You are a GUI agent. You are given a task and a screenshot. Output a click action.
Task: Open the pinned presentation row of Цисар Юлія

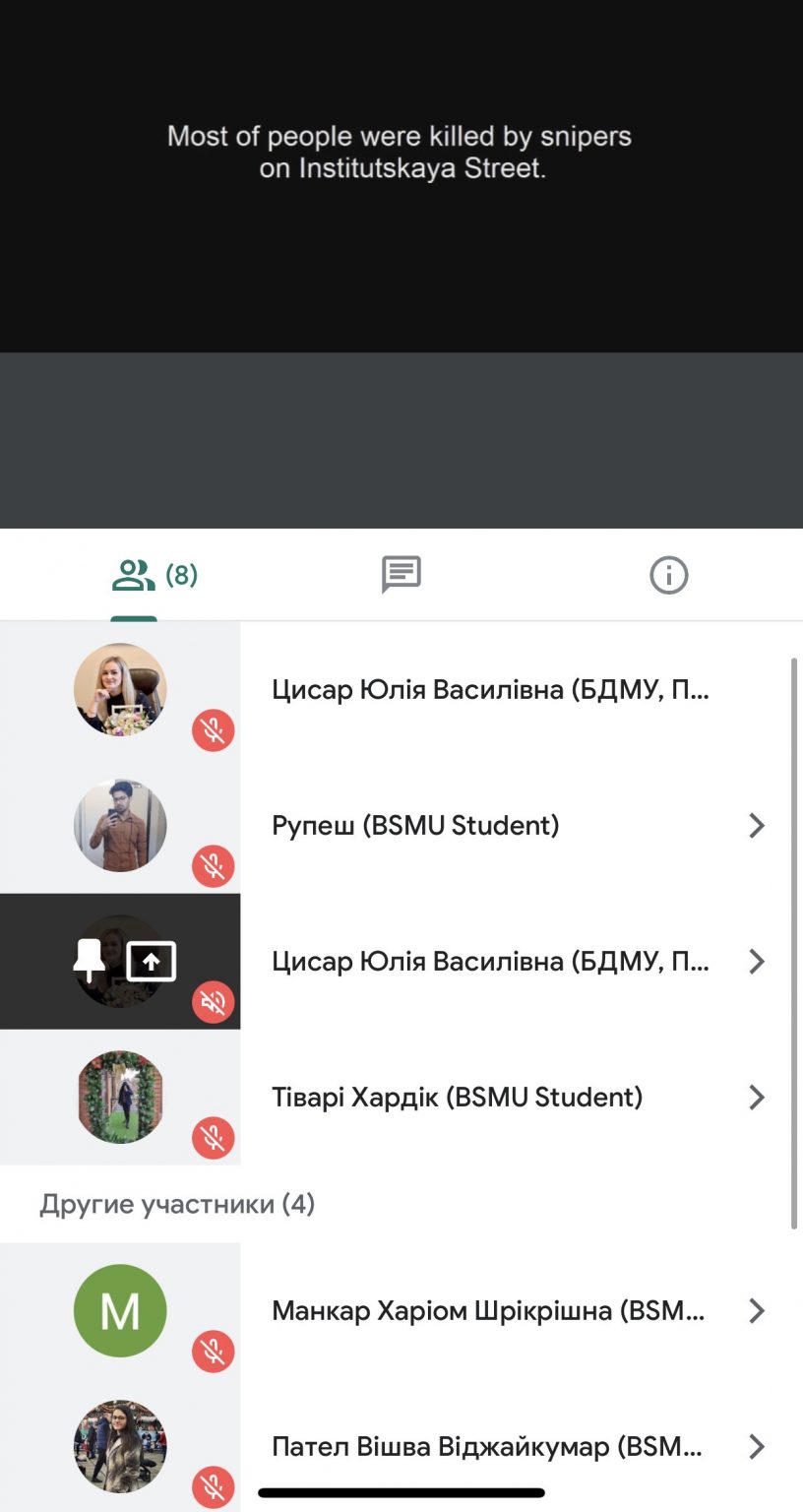tap(401, 961)
